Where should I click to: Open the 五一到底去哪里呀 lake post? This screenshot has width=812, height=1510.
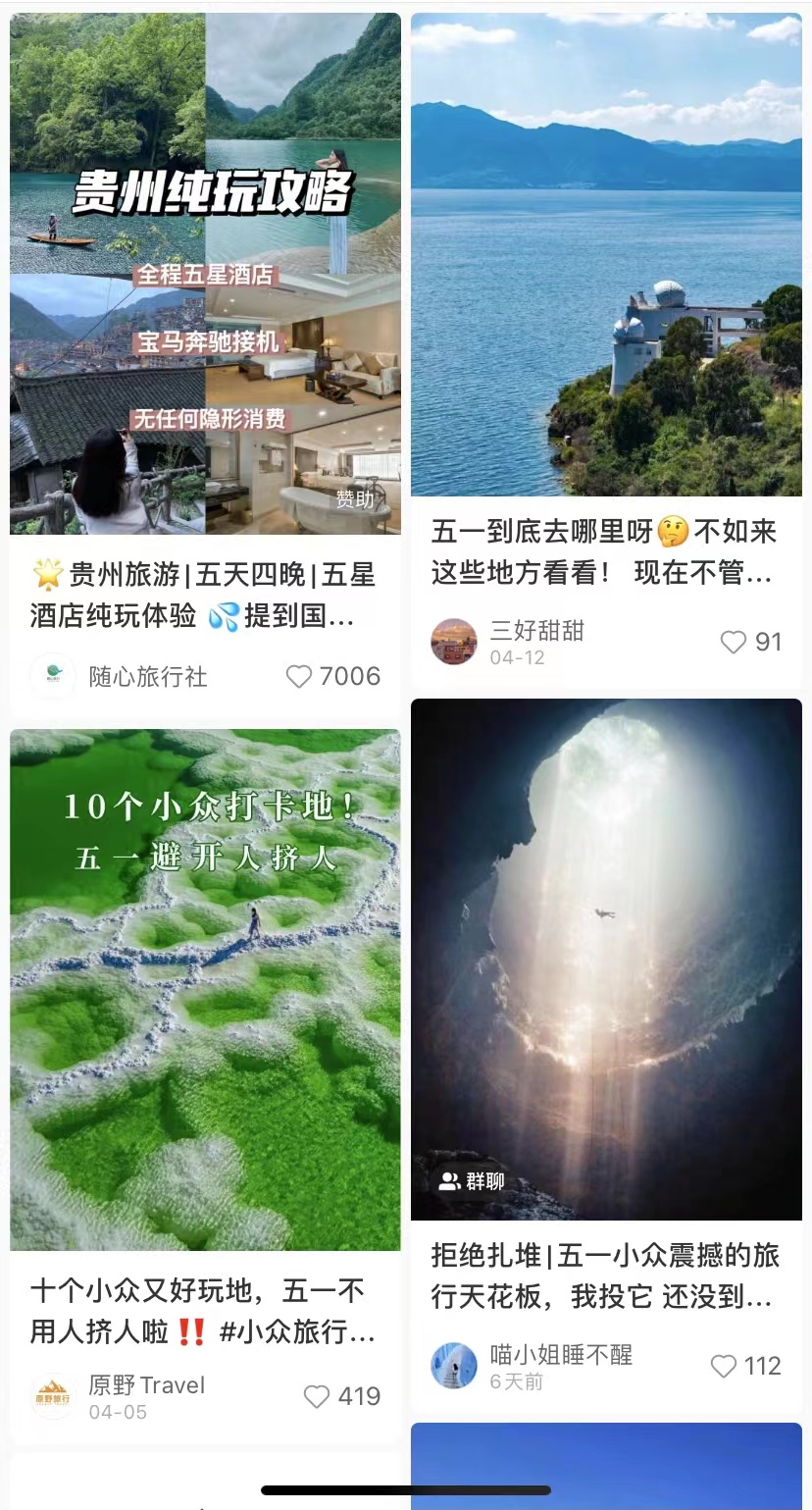point(606,255)
